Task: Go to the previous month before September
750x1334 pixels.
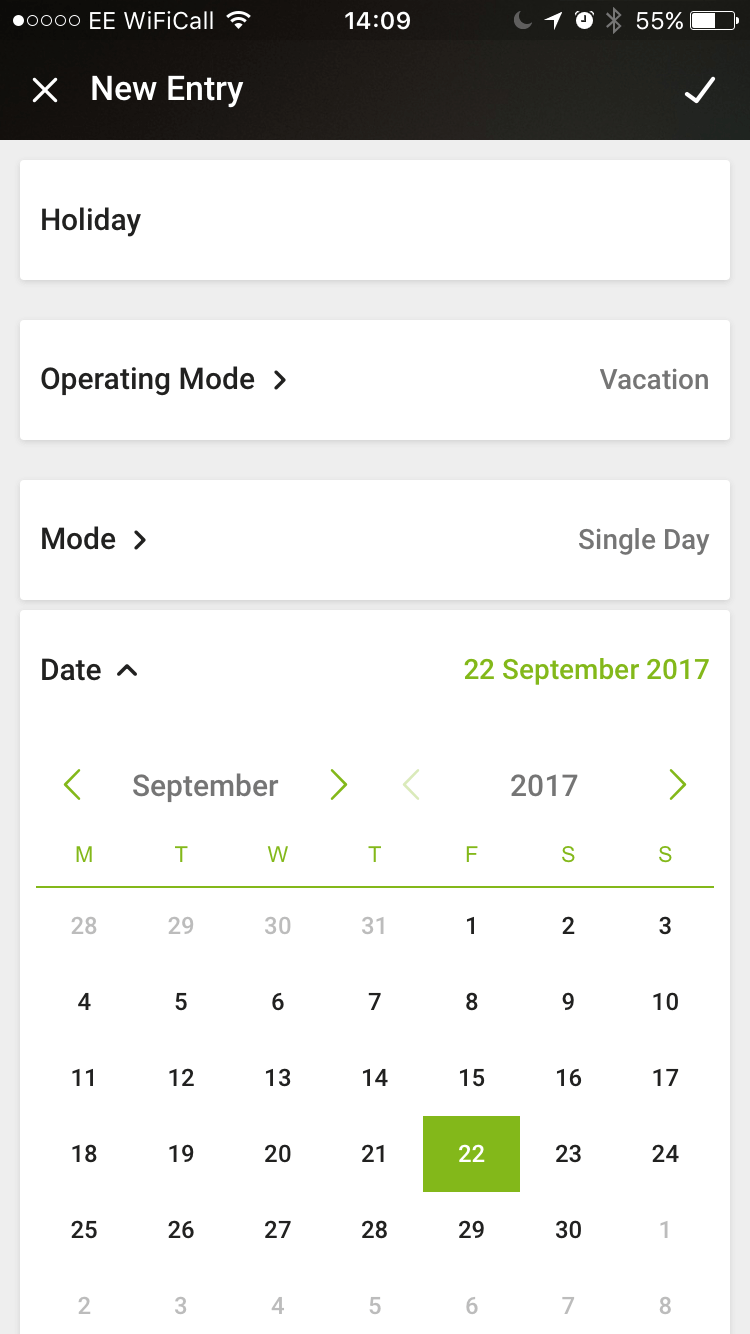Action: click(x=72, y=786)
